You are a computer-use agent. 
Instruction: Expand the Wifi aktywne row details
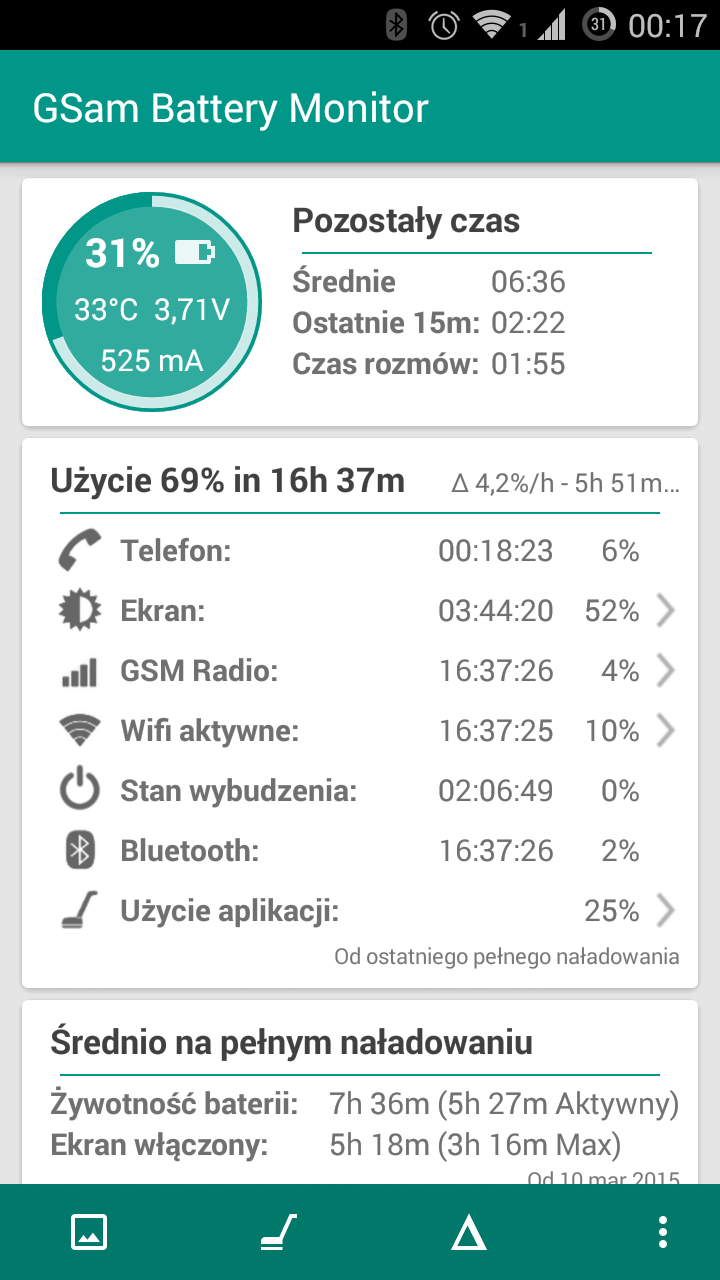[x=667, y=730]
